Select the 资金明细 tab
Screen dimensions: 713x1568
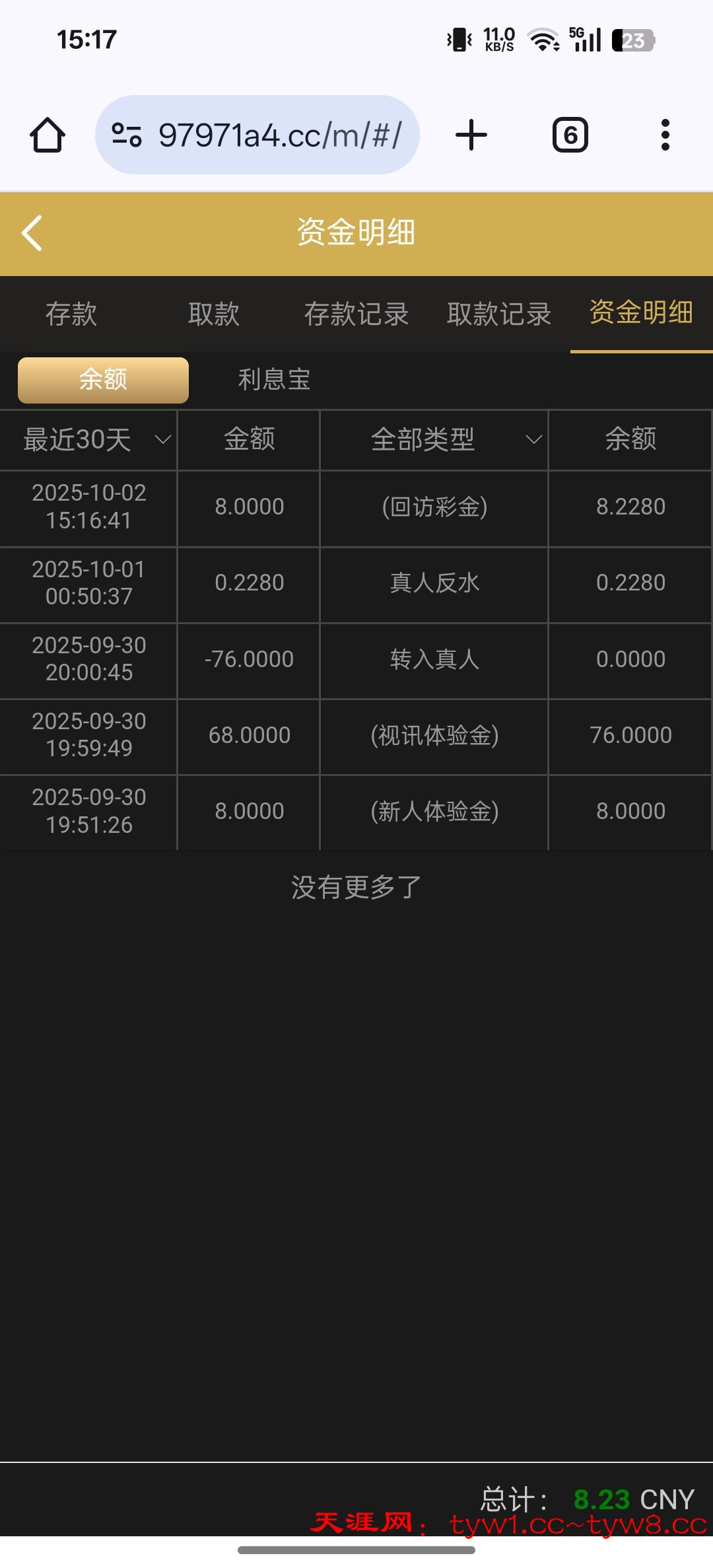tap(641, 312)
